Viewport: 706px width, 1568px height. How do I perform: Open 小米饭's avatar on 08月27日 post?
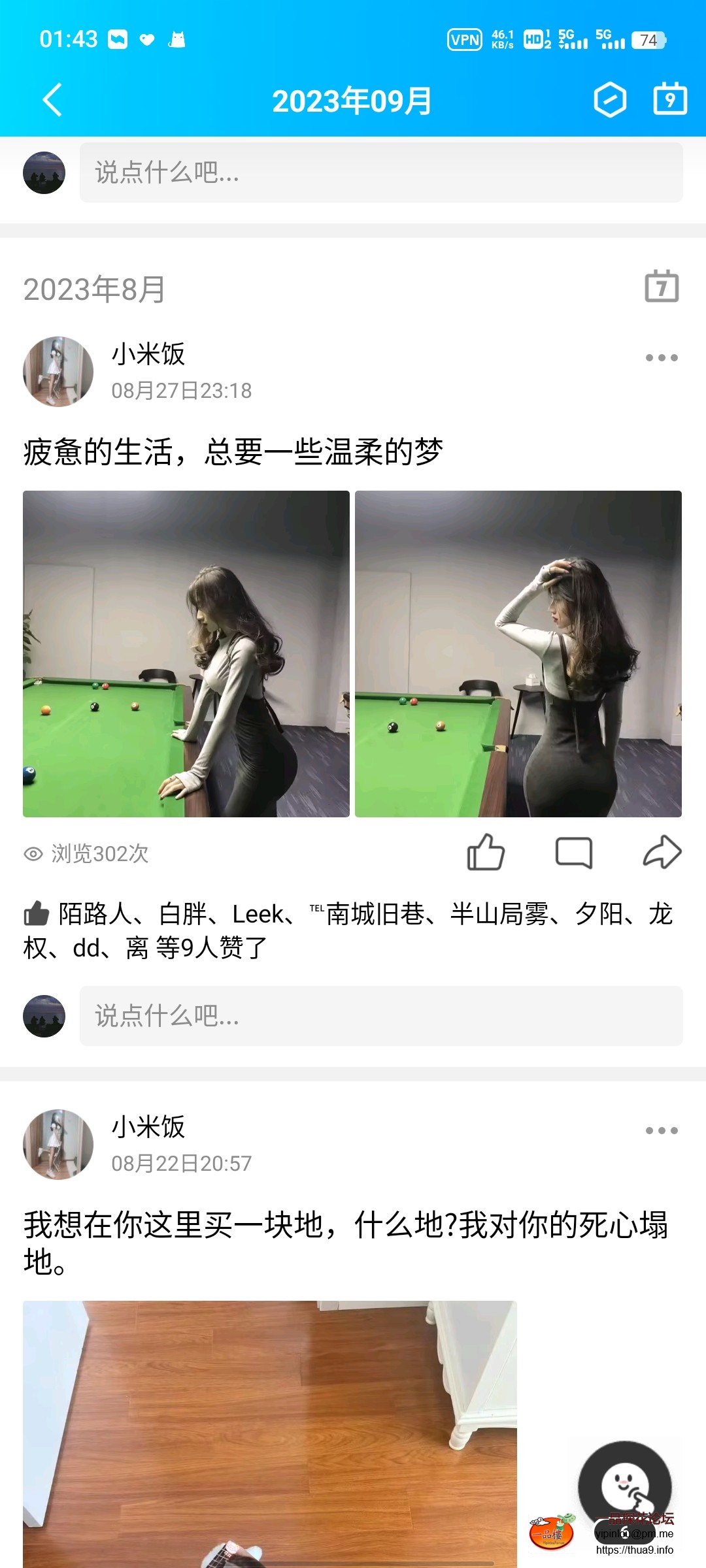click(58, 372)
